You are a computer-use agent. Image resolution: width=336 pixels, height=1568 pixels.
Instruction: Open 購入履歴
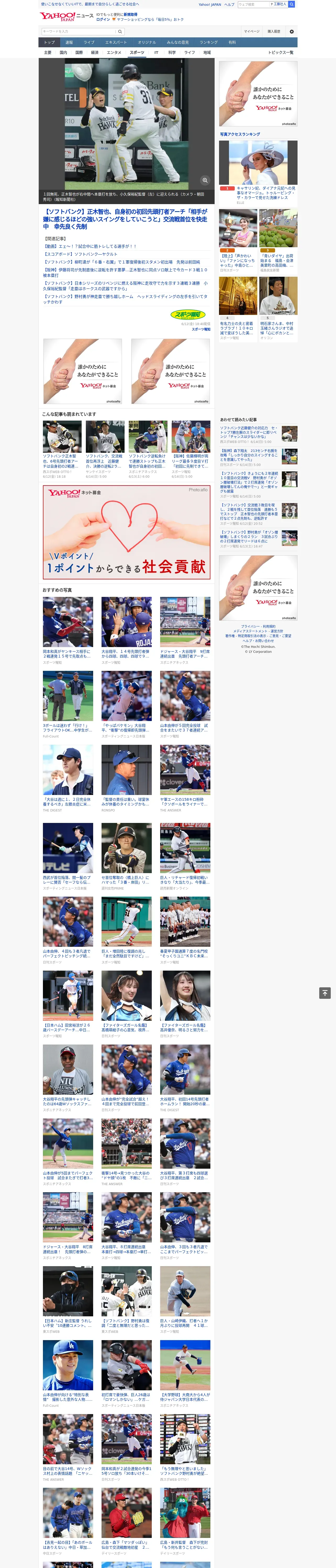click(x=274, y=31)
